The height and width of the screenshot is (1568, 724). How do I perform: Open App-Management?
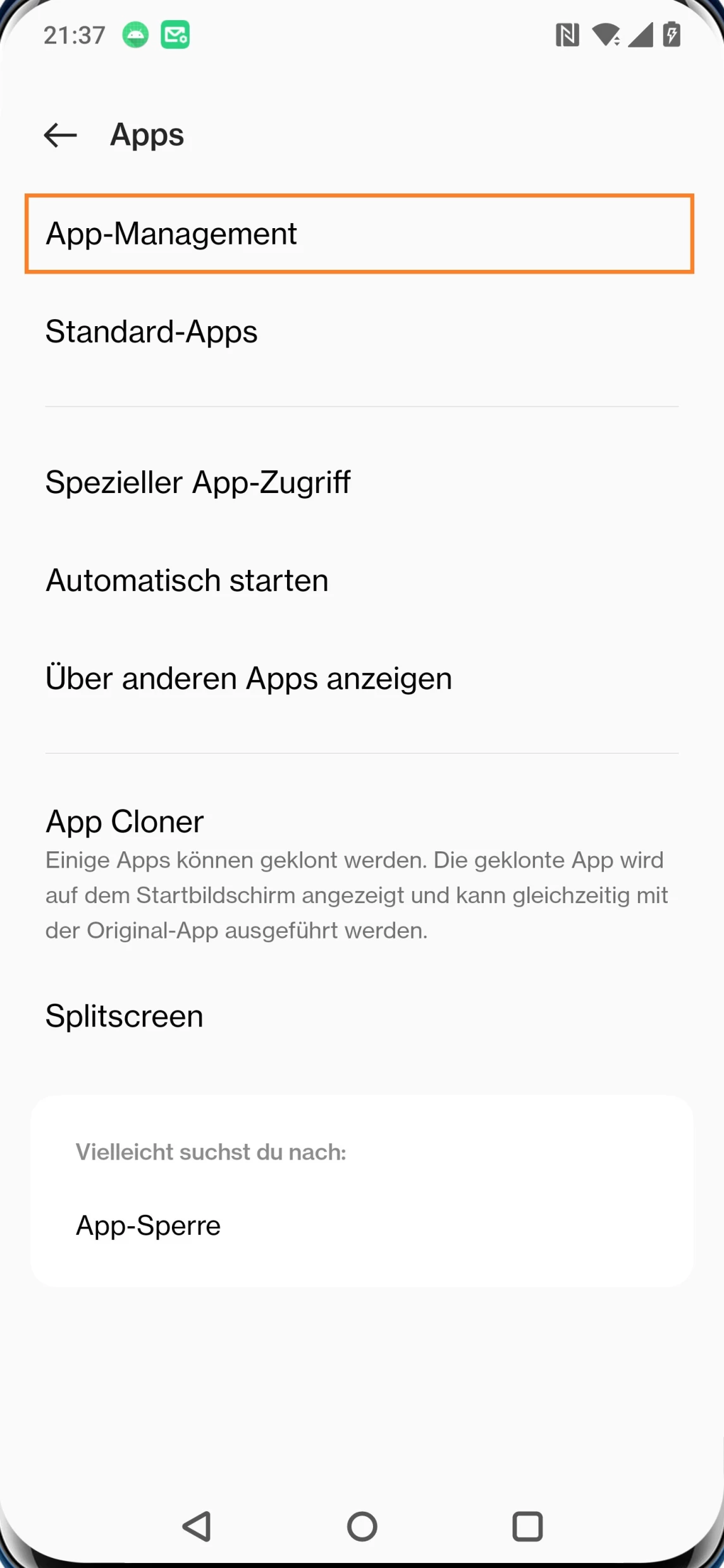tap(359, 234)
